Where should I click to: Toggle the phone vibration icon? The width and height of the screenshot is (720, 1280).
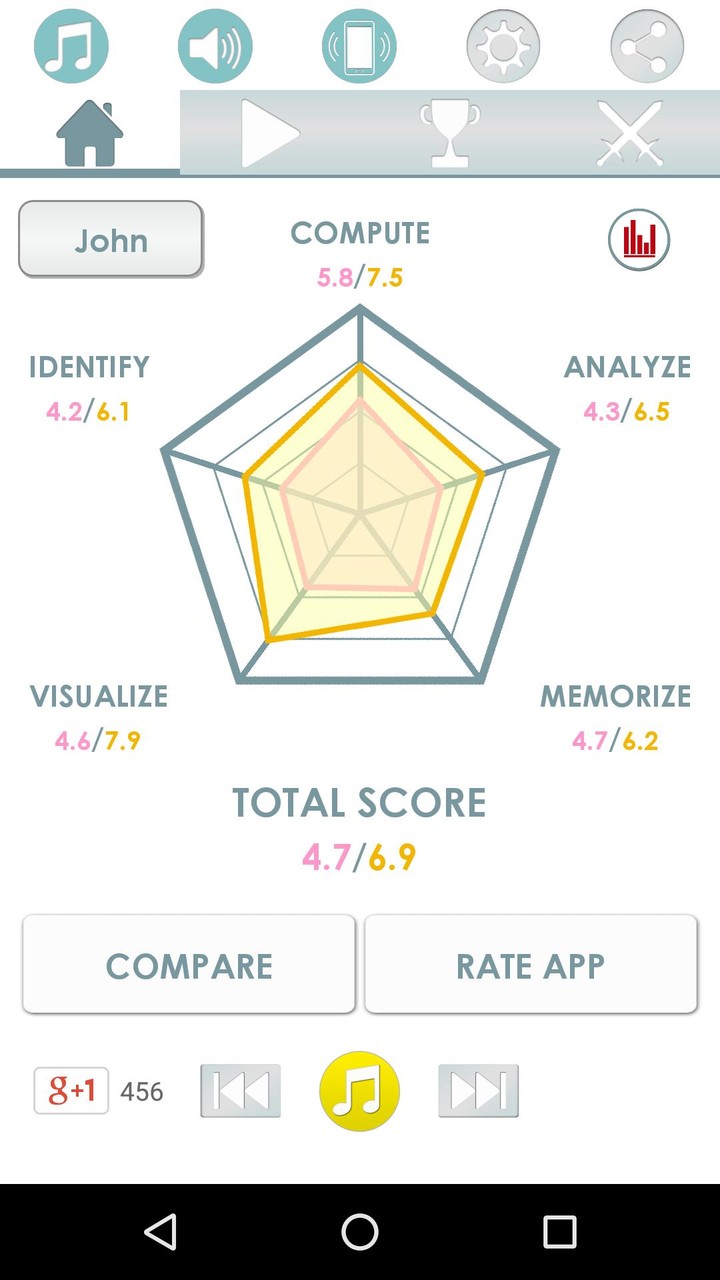click(359, 45)
